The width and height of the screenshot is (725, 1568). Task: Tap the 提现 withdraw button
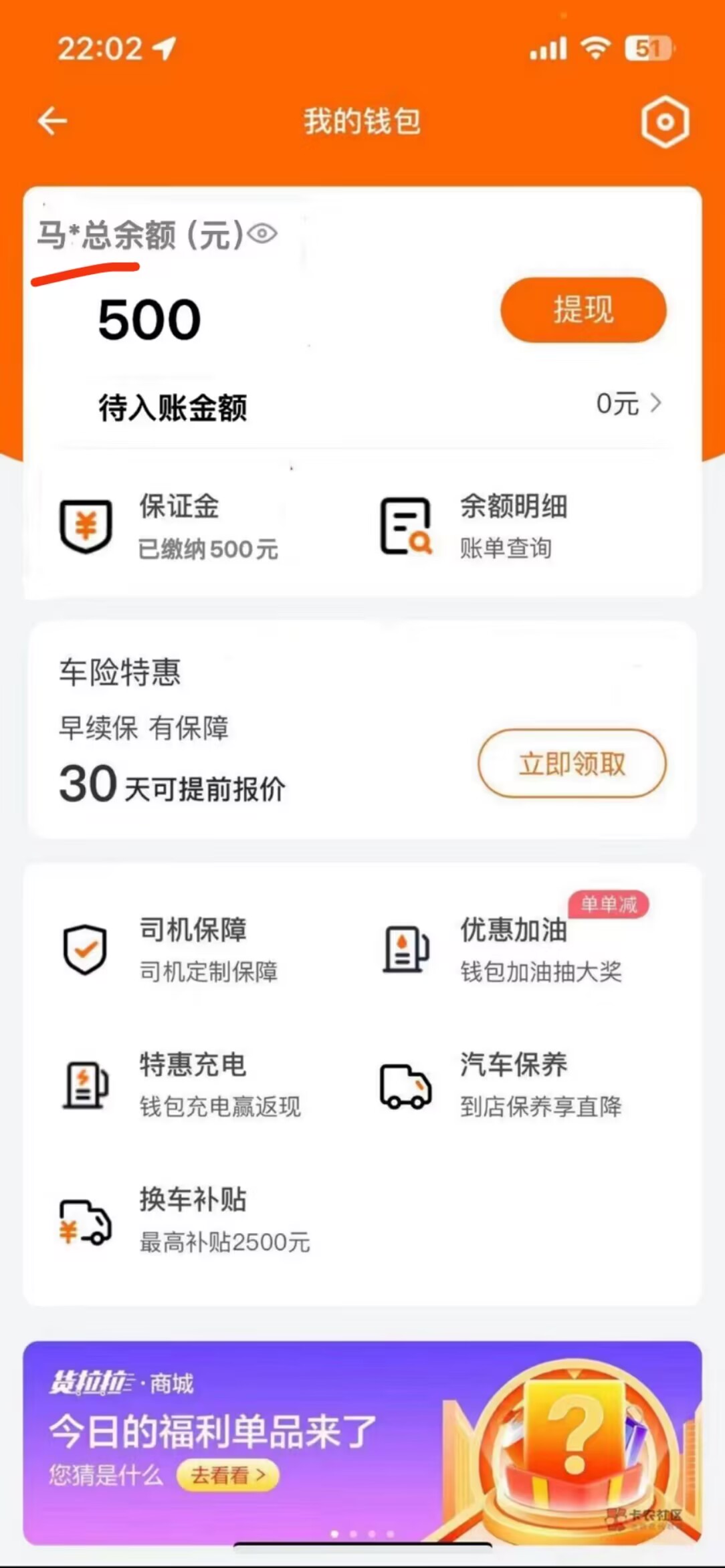coord(583,310)
